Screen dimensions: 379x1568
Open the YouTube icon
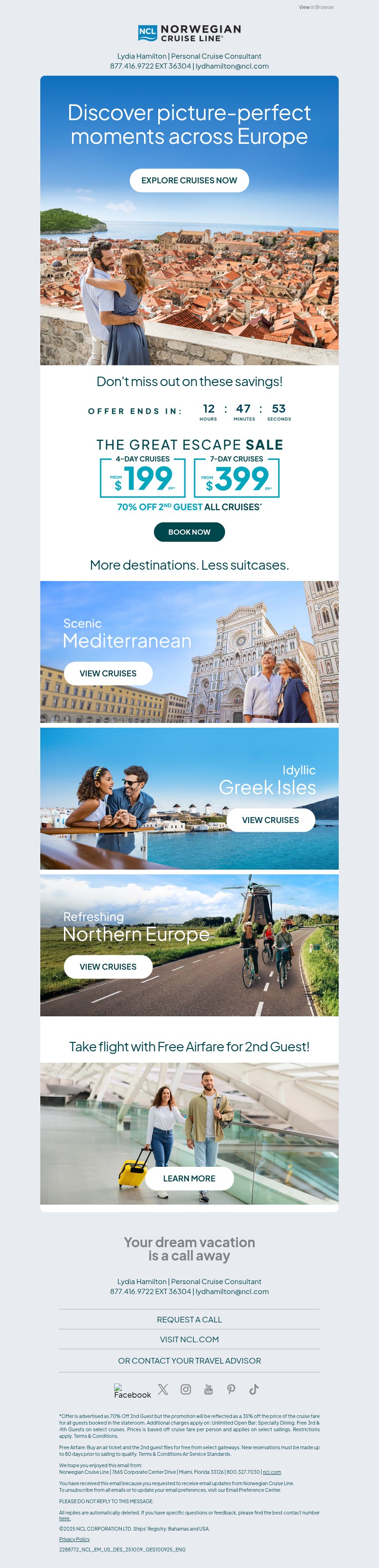208,1389
